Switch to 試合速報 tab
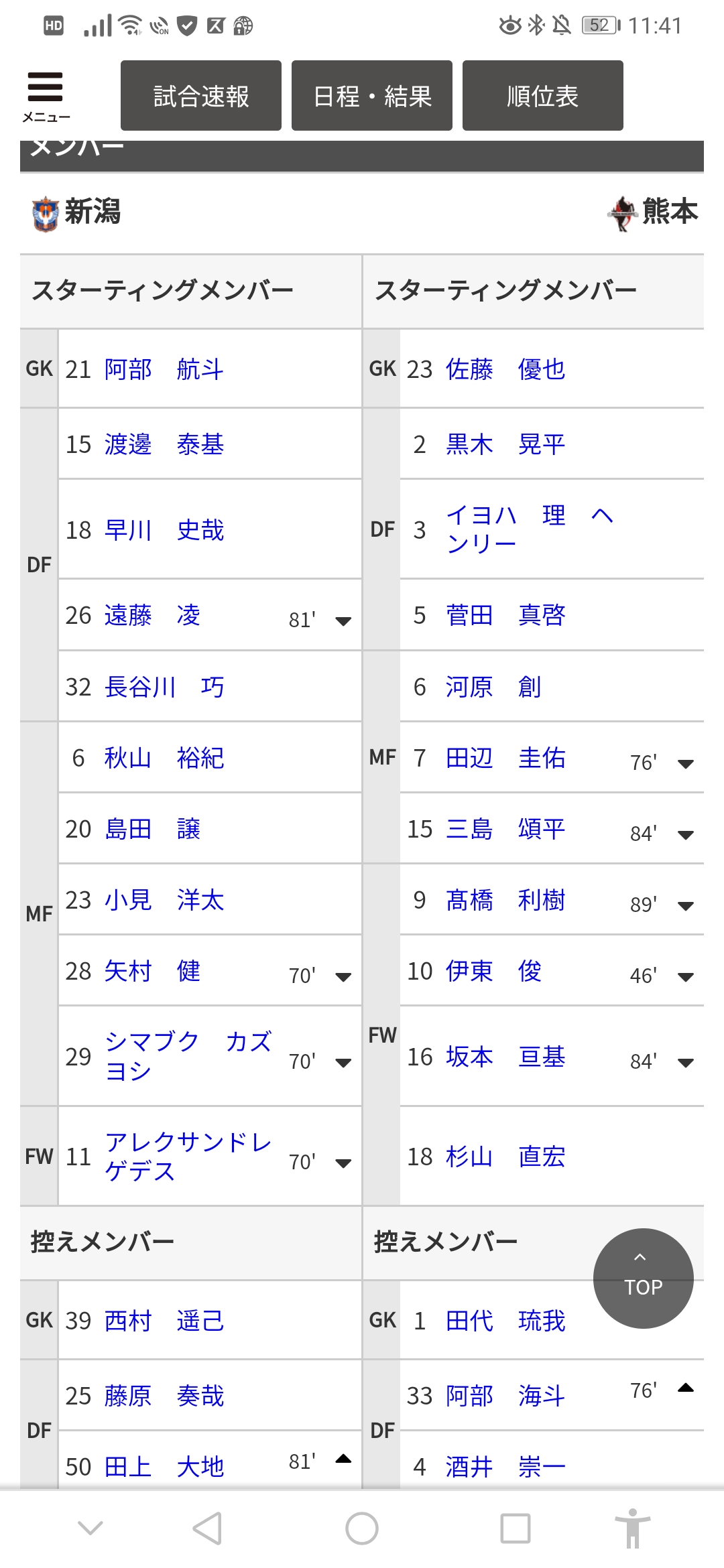 pos(201,96)
